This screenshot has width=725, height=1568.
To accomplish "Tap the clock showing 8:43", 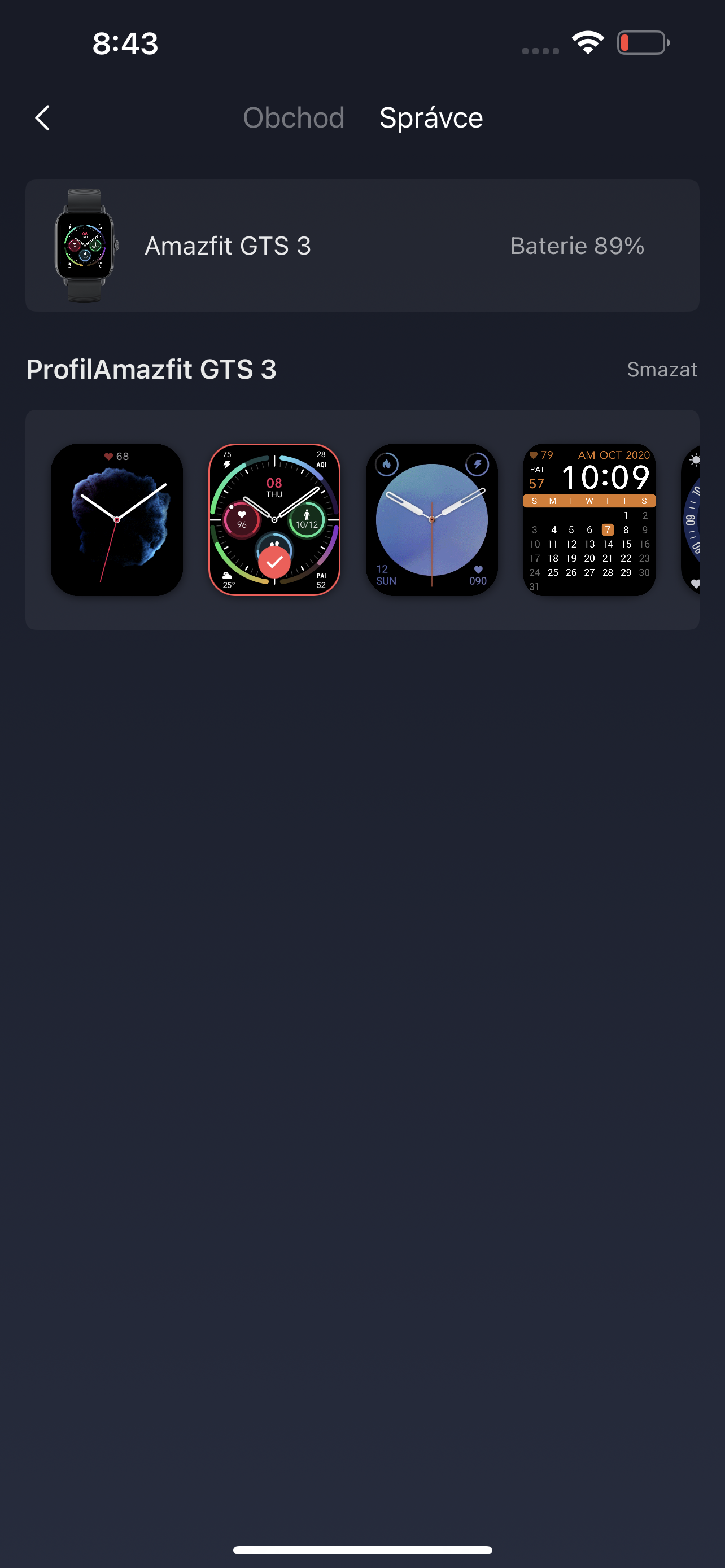I will 125,42.
